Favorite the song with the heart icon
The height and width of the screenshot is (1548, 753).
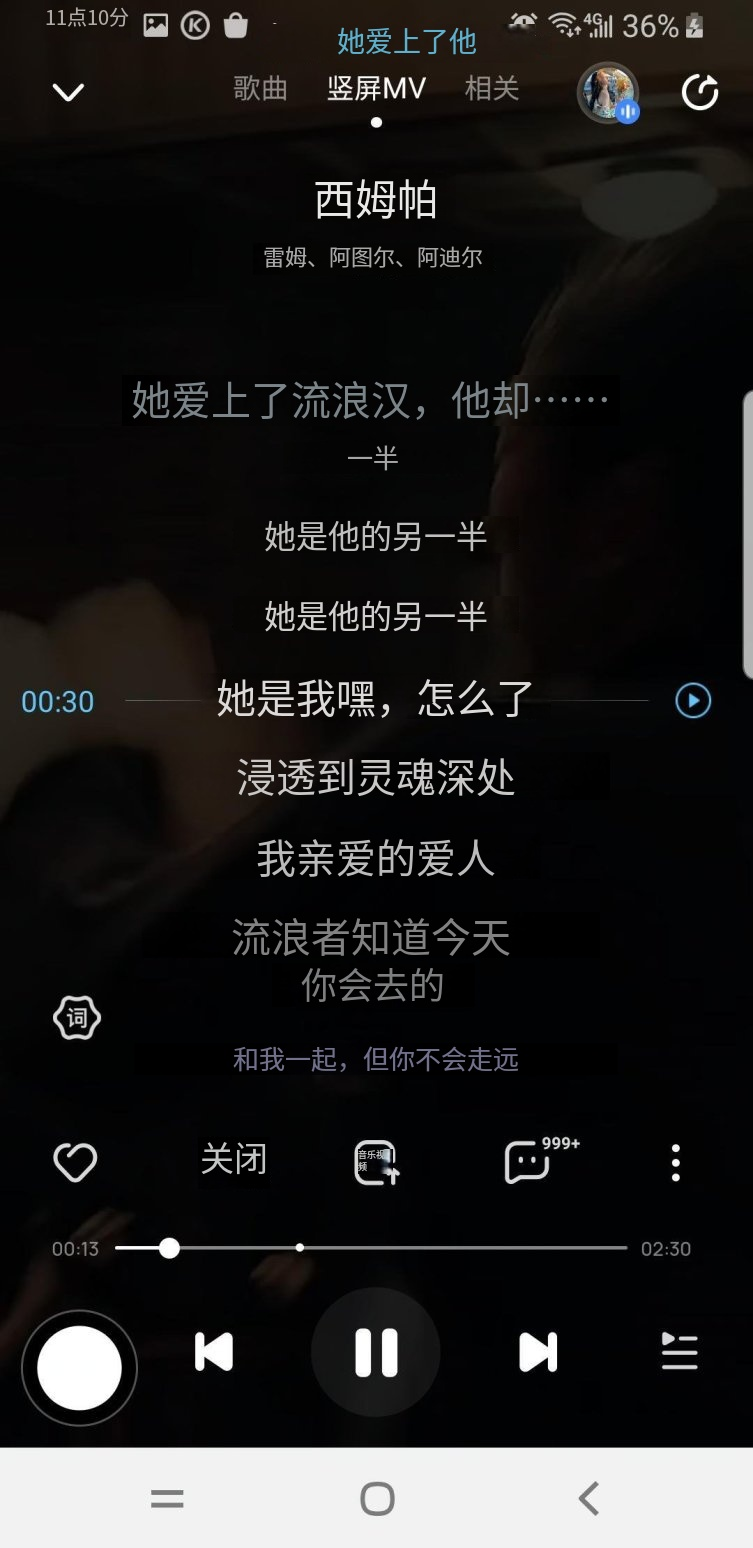coord(74,1161)
